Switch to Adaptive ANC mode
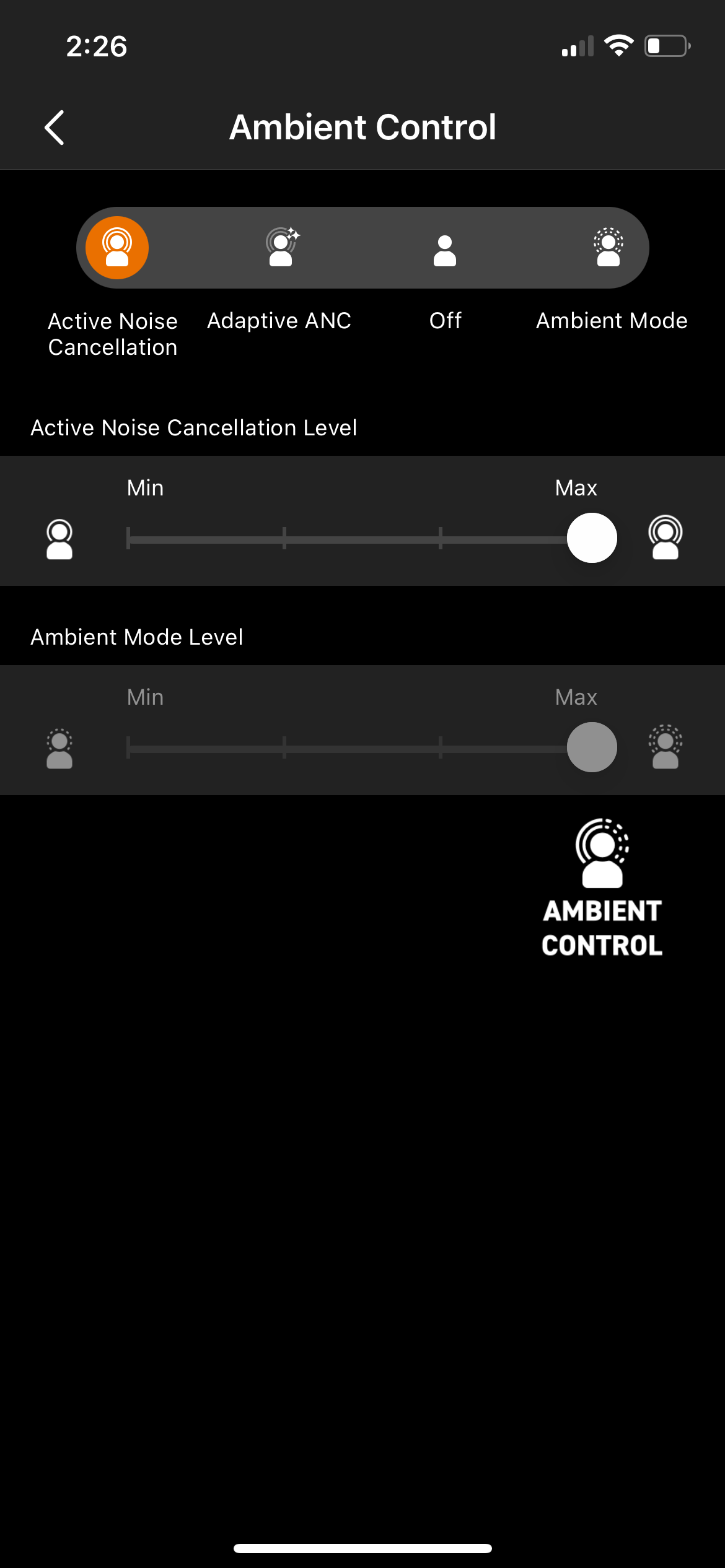This screenshot has height=1568, width=725. (281, 248)
